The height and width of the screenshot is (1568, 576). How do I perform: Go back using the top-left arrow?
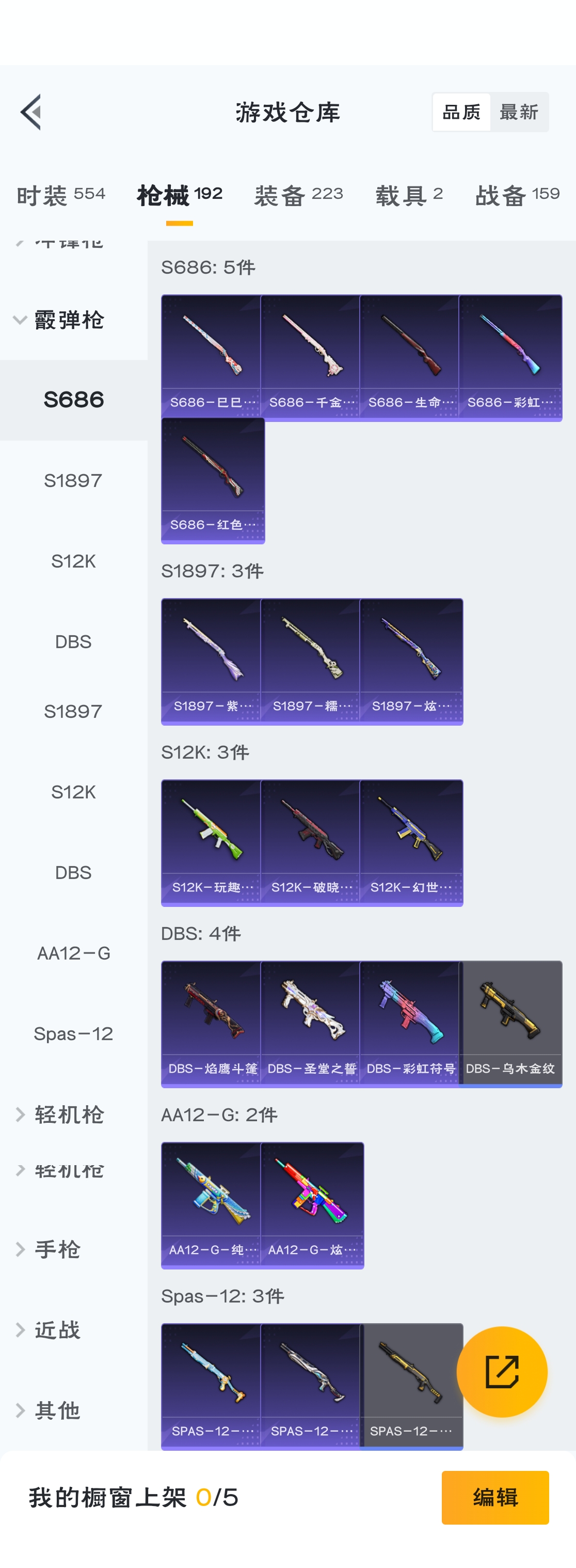pyautogui.click(x=31, y=112)
